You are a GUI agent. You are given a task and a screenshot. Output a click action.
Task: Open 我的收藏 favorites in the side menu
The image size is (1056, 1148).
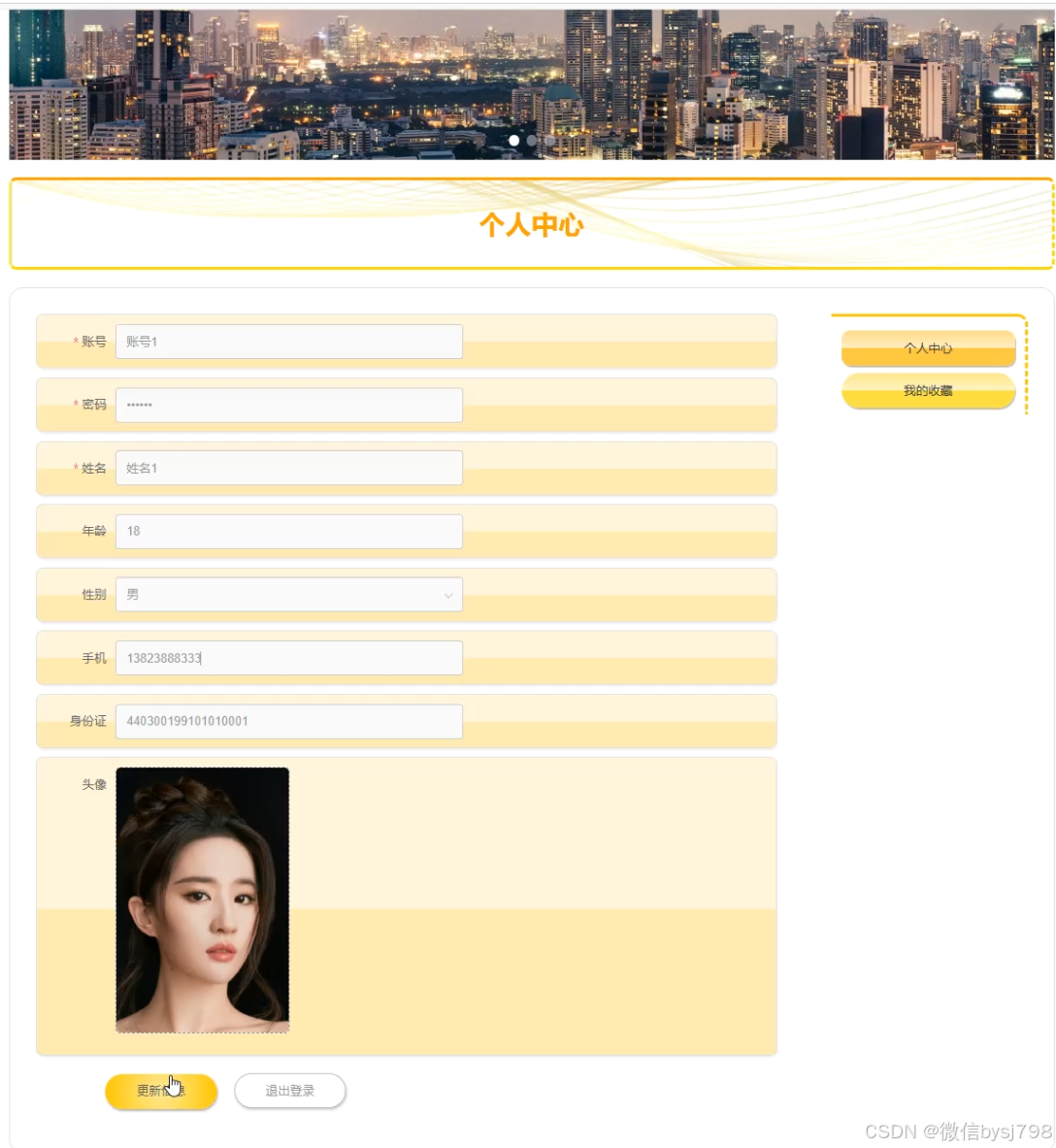tap(928, 391)
